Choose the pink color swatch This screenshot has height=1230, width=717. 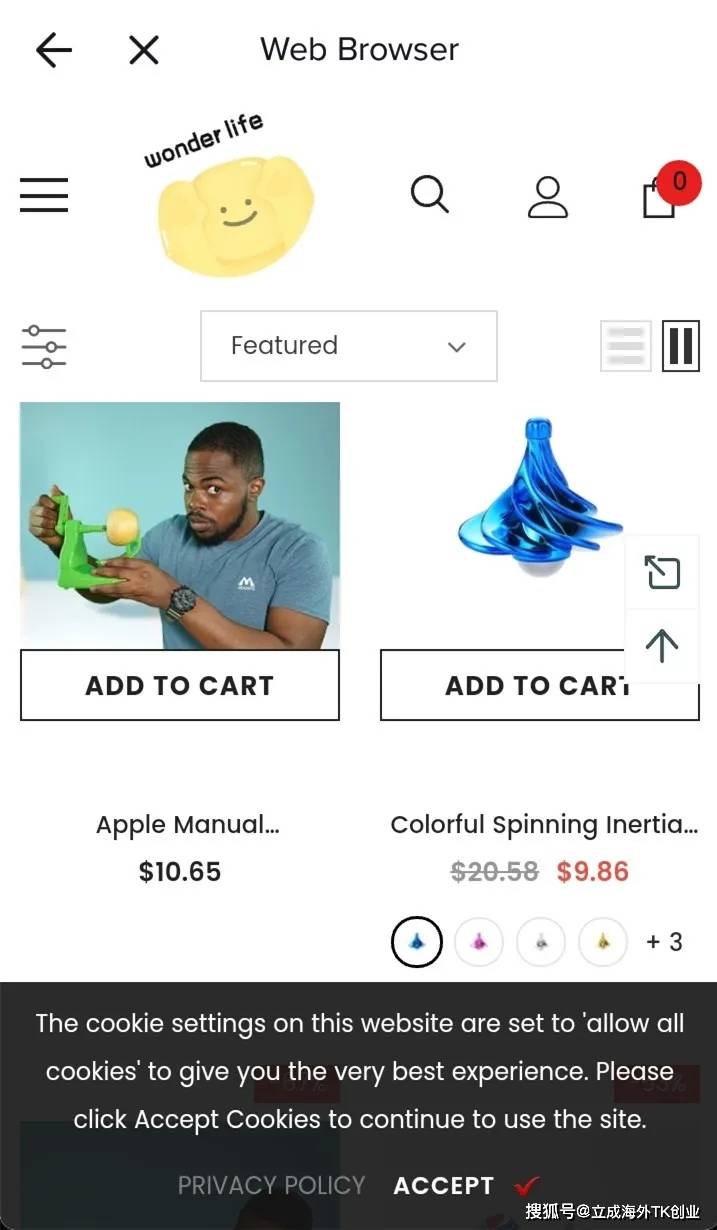(x=478, y=942)
